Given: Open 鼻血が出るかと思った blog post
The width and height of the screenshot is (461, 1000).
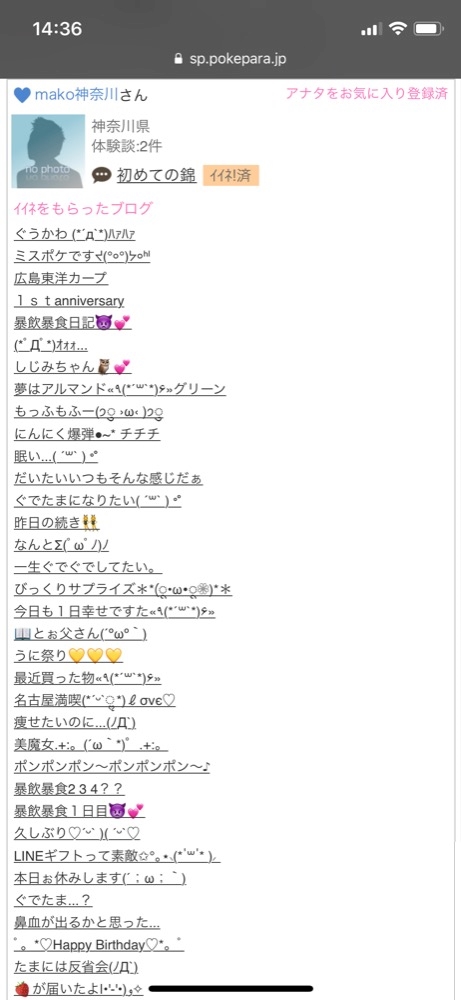Looking at the screenshot, I should click(87, 922).
